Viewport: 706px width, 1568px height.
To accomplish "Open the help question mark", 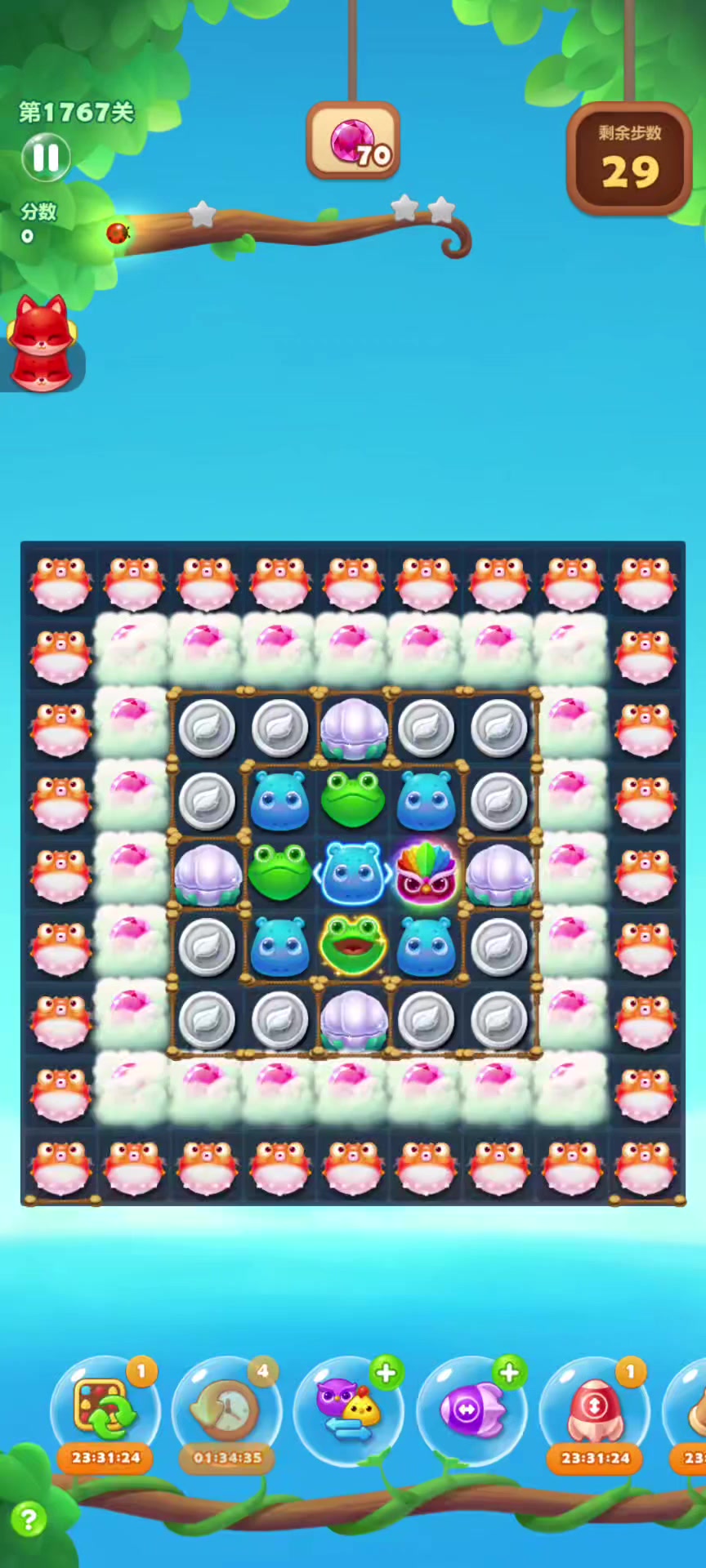I will point(29,1520).
